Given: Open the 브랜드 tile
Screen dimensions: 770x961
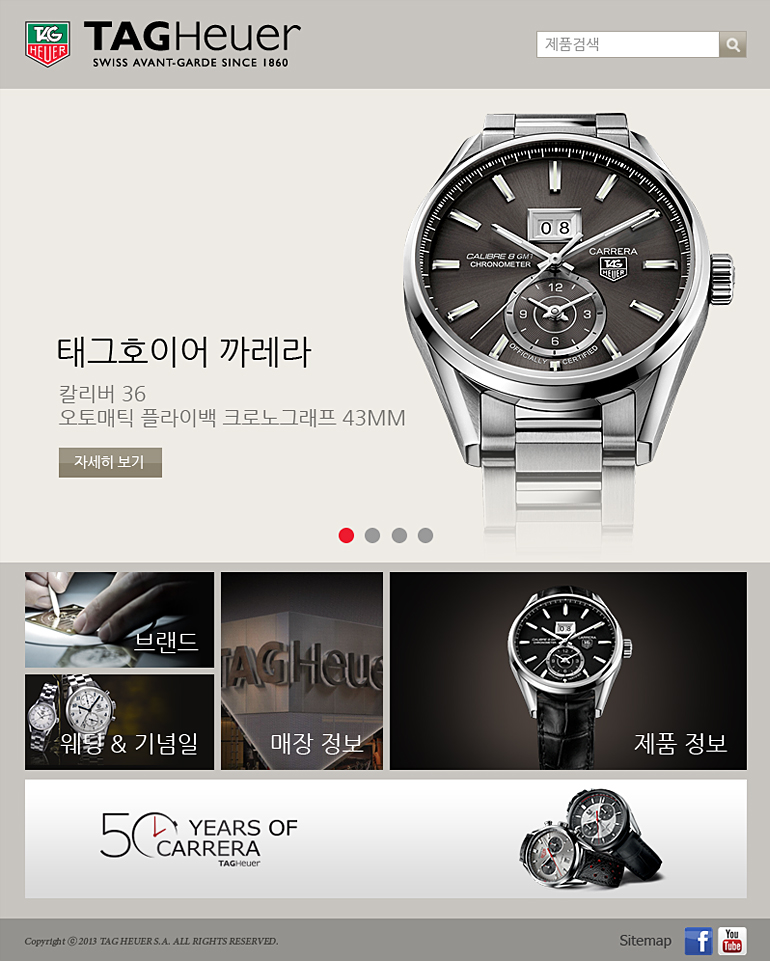Looking at the screenshot, I should click(119, 619).
